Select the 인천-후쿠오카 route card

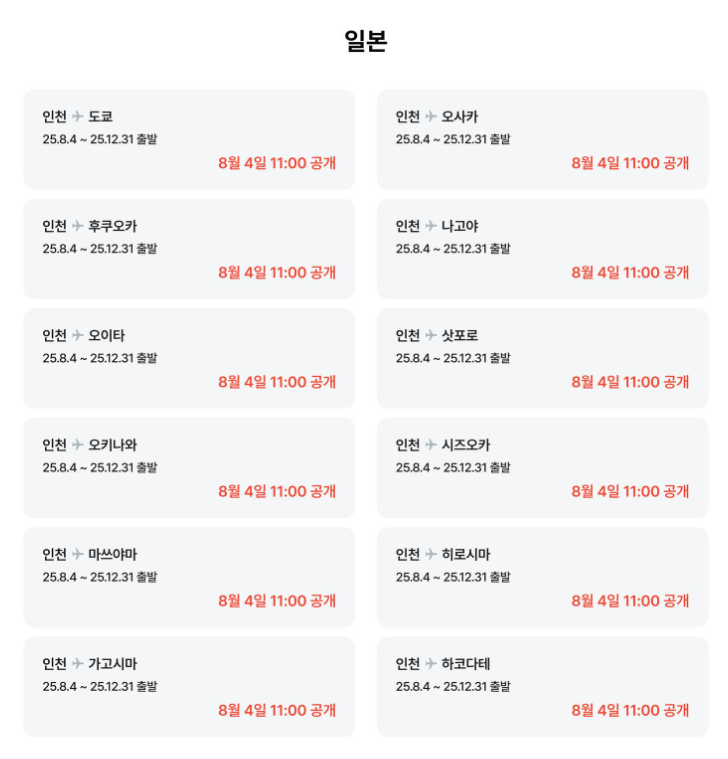click(190, 249)
